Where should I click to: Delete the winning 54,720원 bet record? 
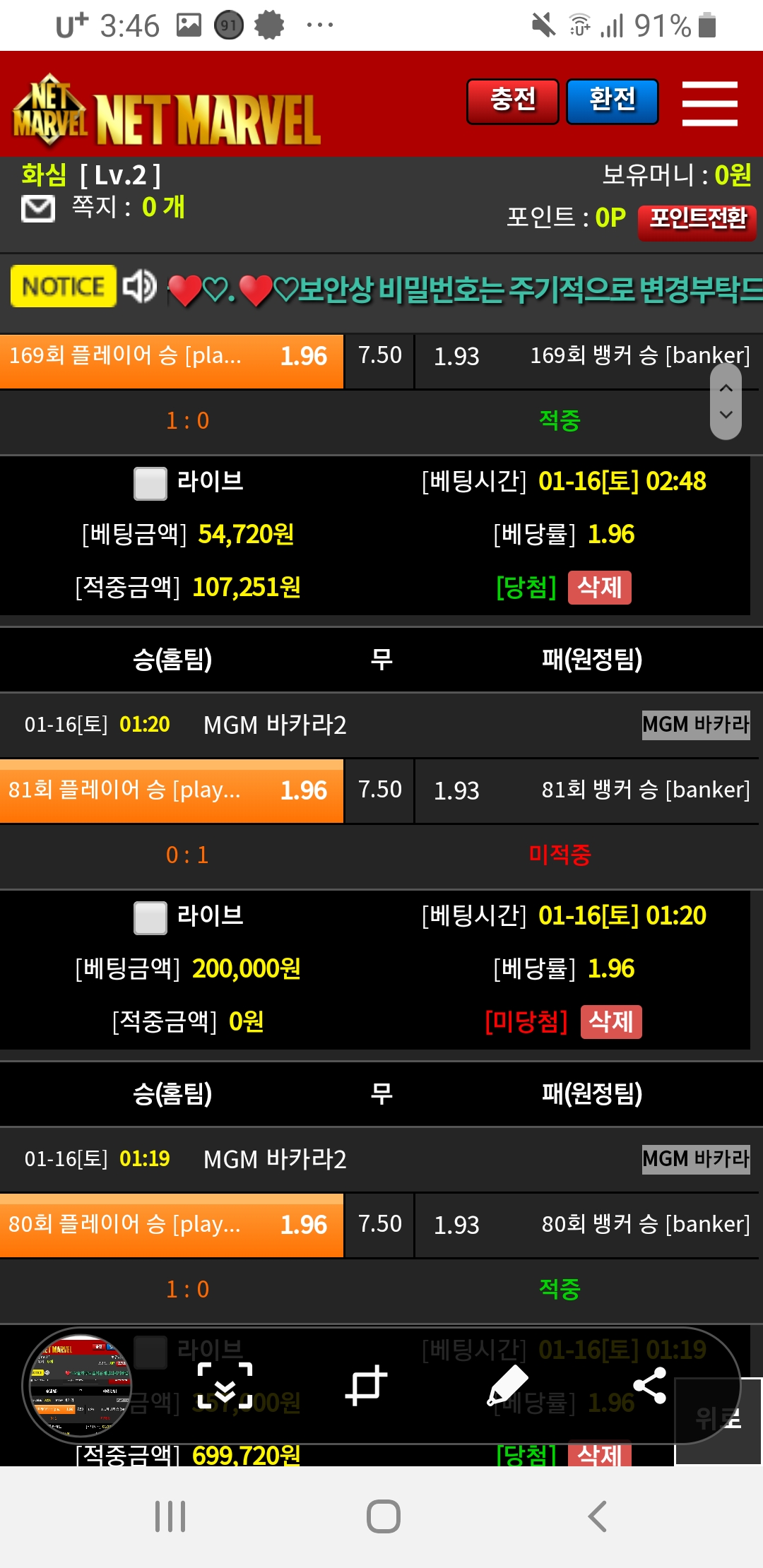[x=599, y=588]
